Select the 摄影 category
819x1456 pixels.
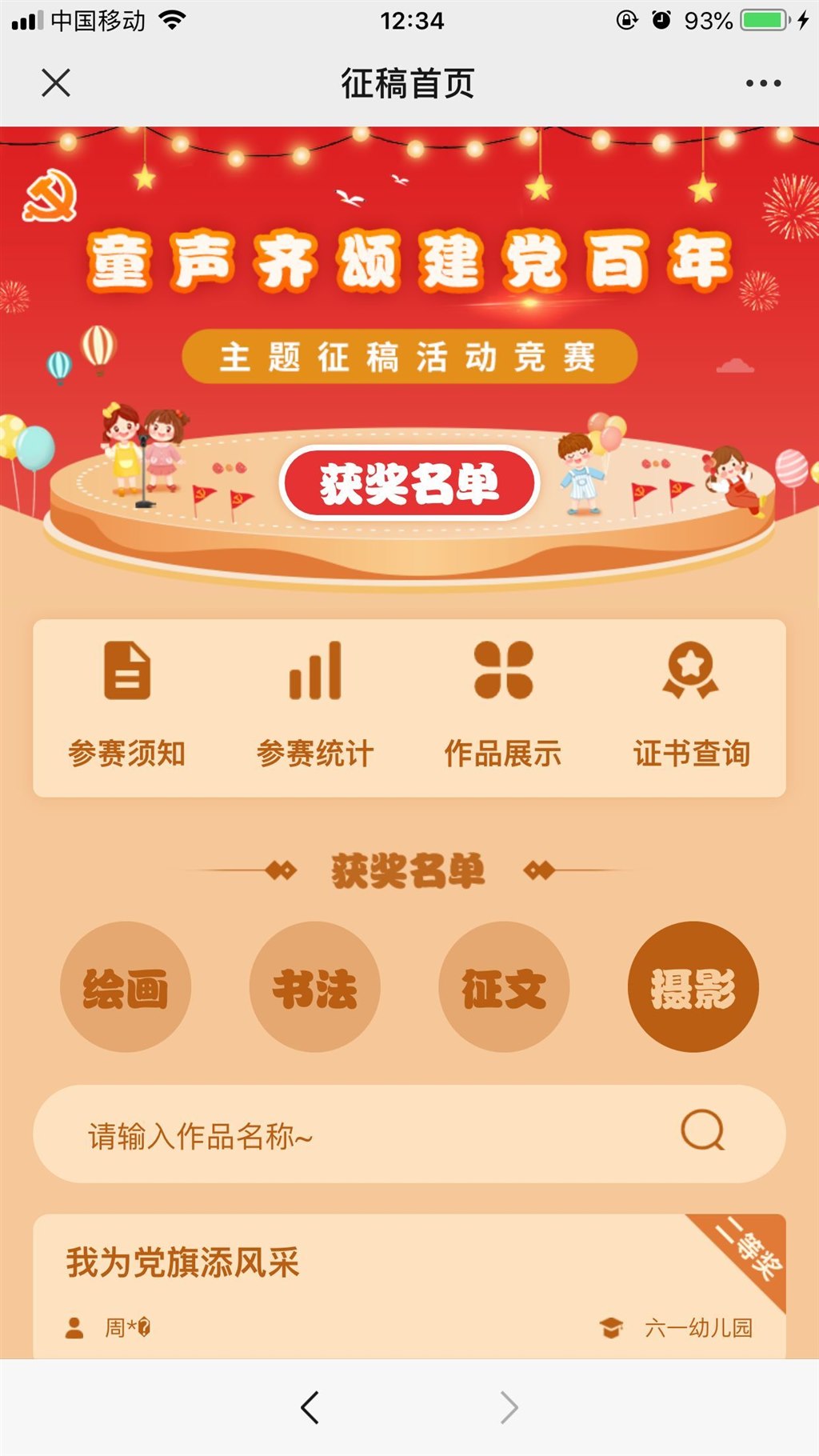(693, 986)
